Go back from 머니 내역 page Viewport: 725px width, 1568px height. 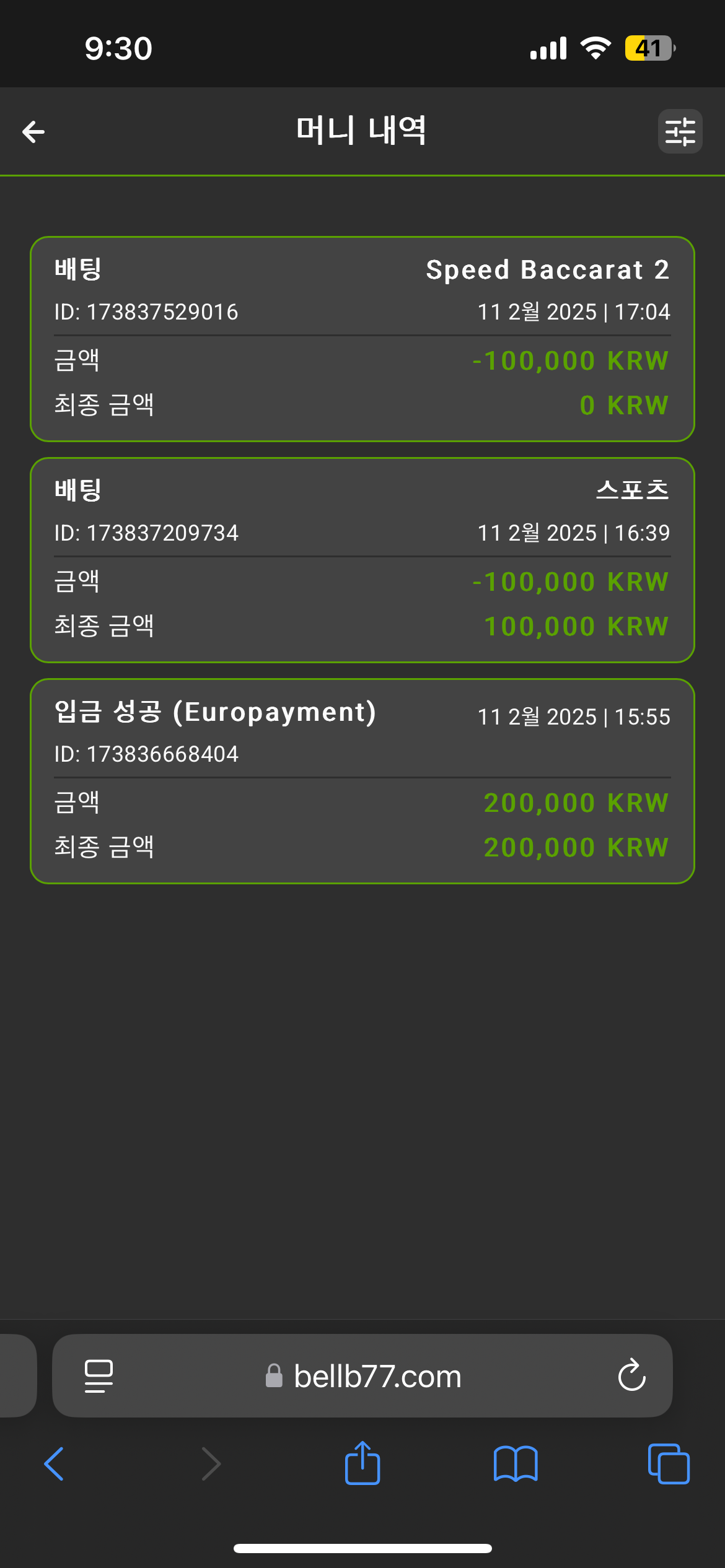point(33,131)
